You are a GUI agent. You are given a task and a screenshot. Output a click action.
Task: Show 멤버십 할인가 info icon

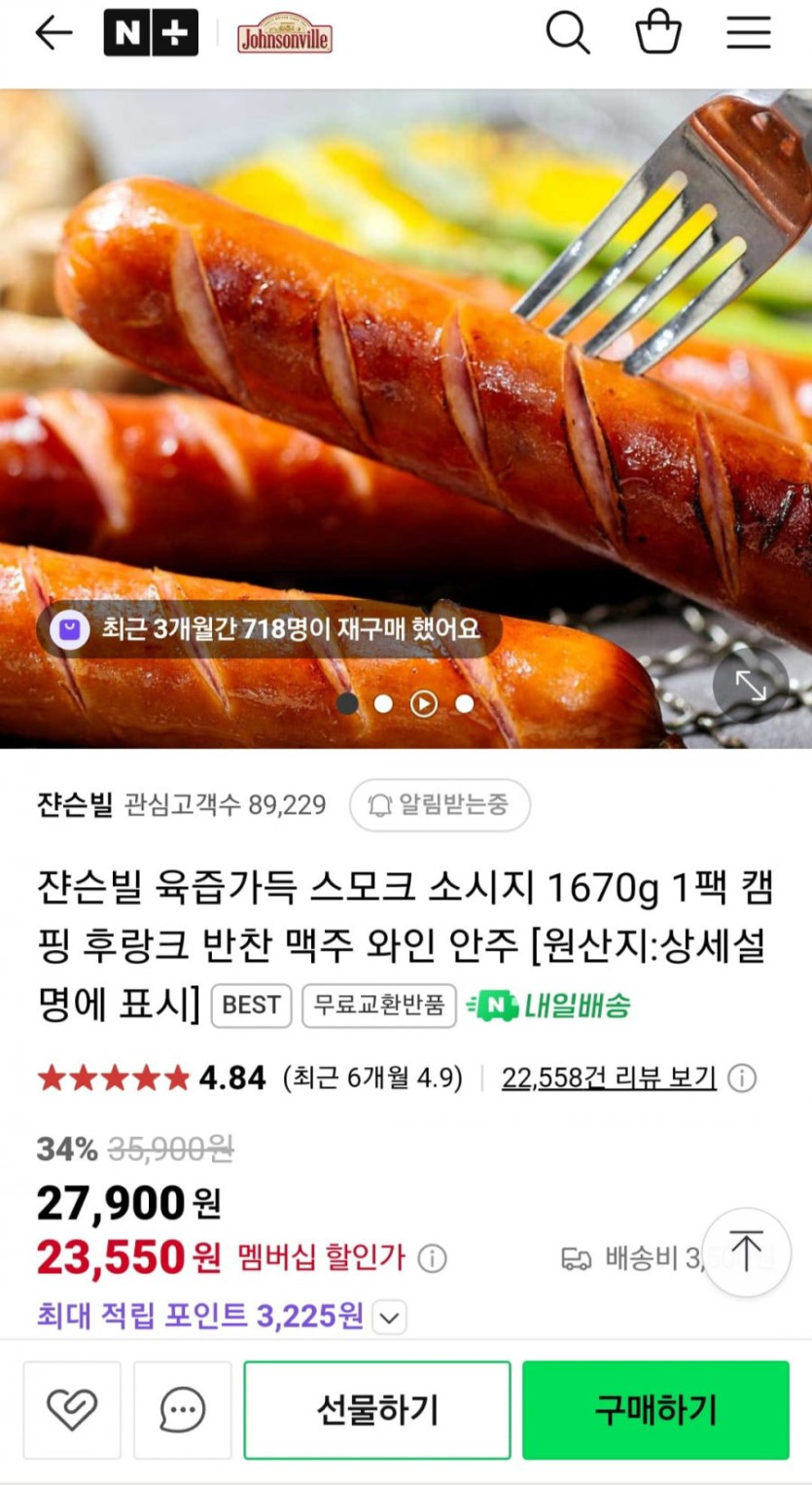pyautogui.click(x=432, y=1258)
